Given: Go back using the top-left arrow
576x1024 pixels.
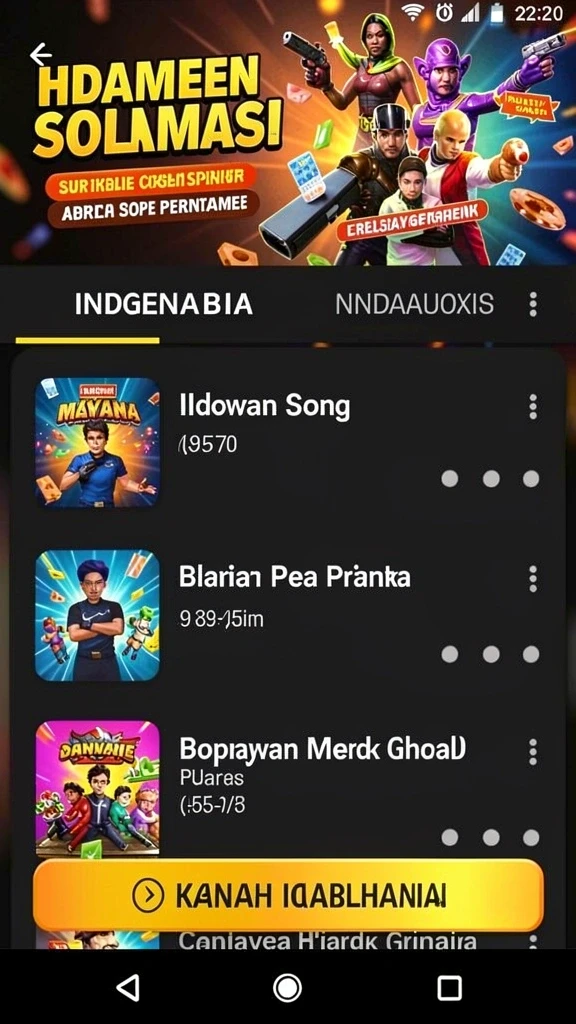Looking at the screenshot, I should click(40, 55).
